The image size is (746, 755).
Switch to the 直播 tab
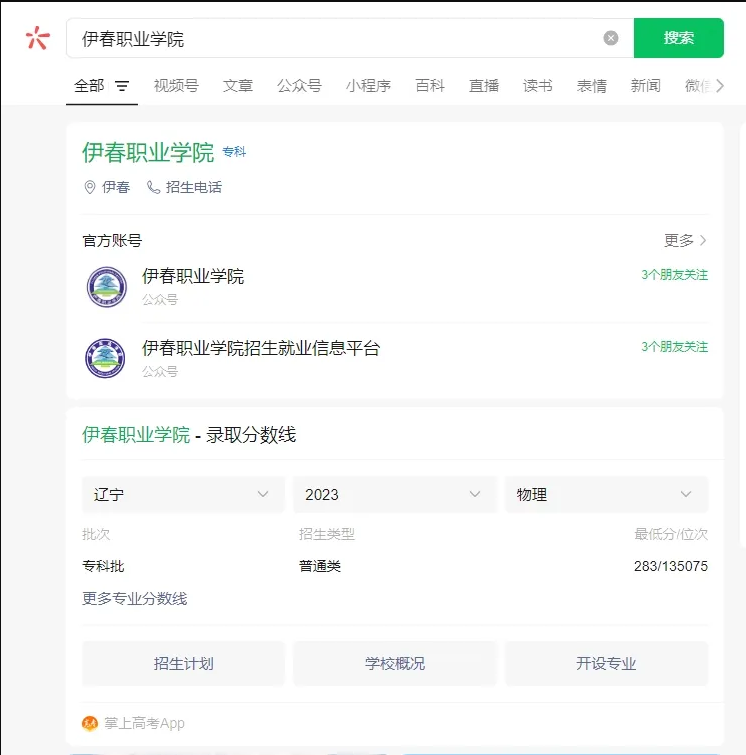484,86
